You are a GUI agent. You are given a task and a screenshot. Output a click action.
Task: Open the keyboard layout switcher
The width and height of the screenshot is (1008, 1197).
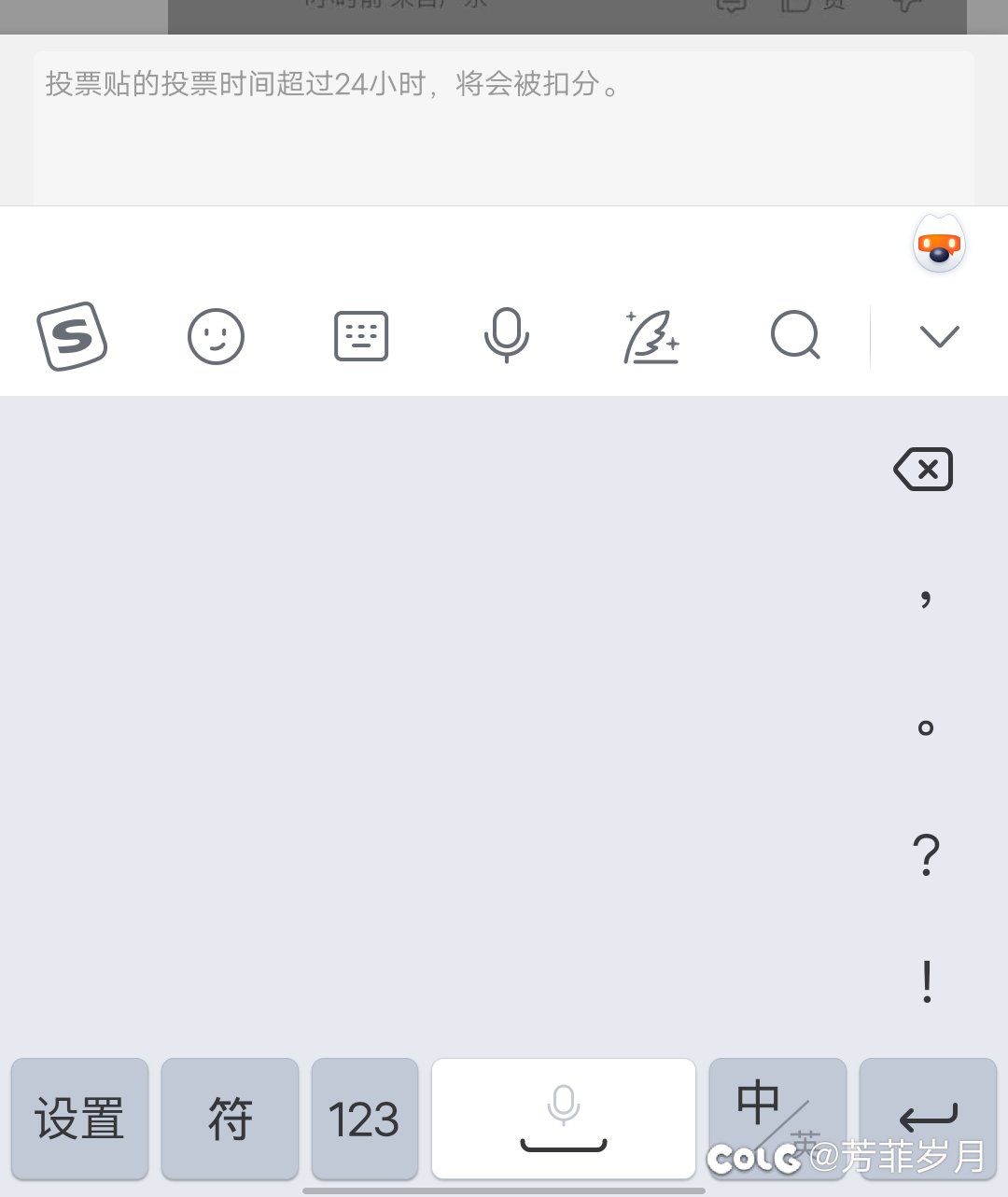click(x=361, y=336)
